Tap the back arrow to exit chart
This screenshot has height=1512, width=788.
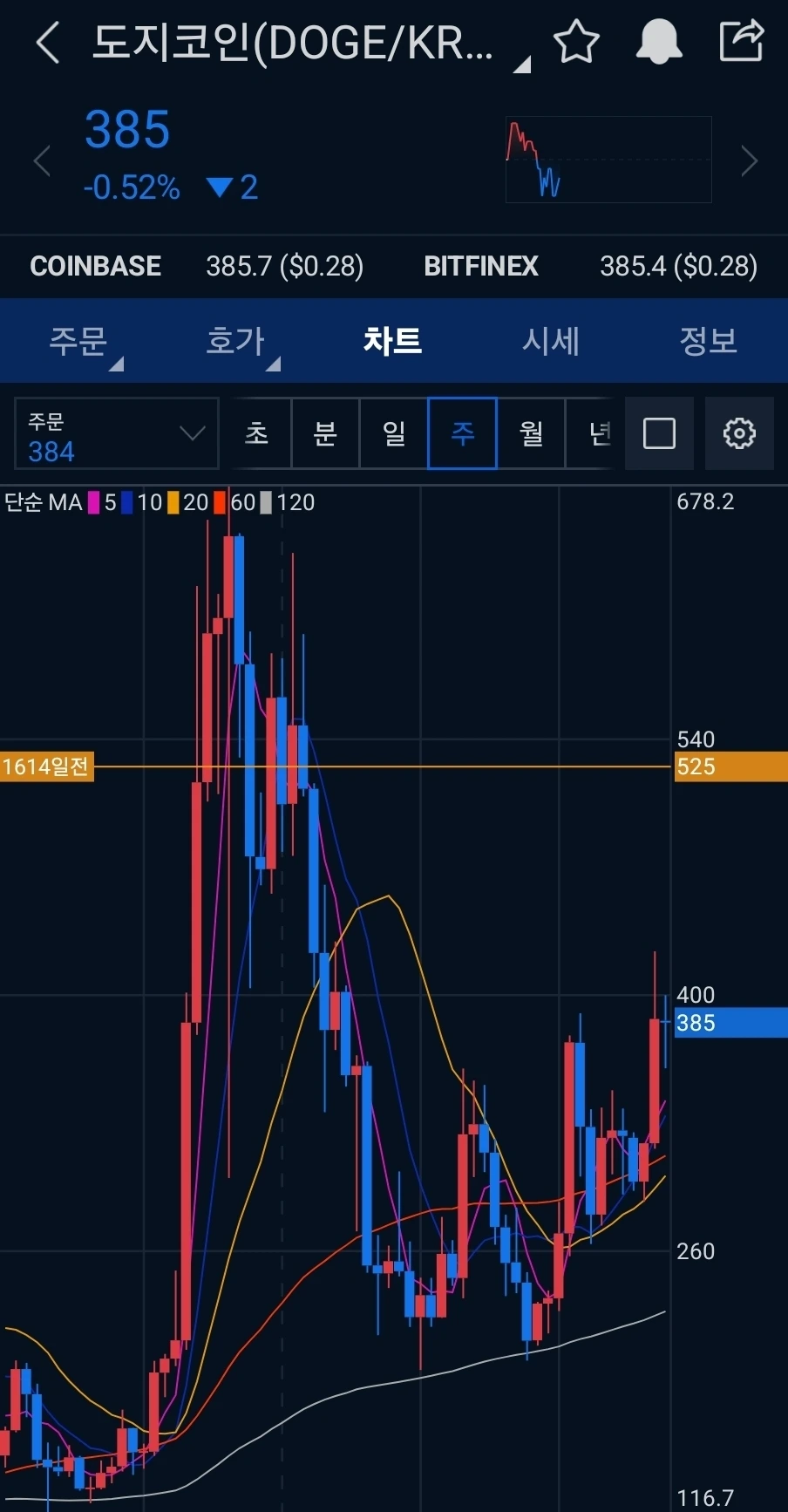(x=48, y=42)
